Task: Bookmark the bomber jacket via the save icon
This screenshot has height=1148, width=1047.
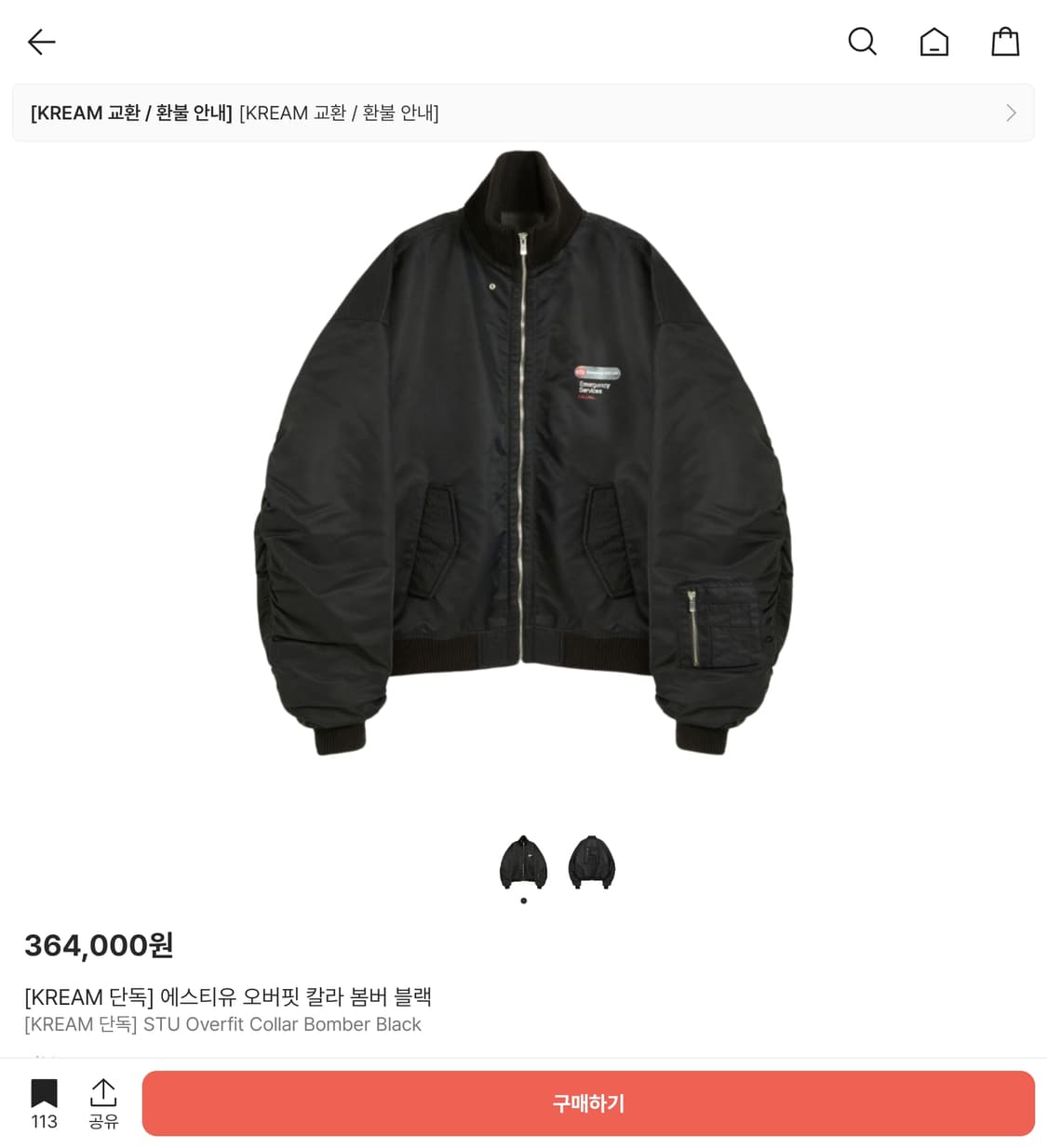Action: coord(43,1092)
